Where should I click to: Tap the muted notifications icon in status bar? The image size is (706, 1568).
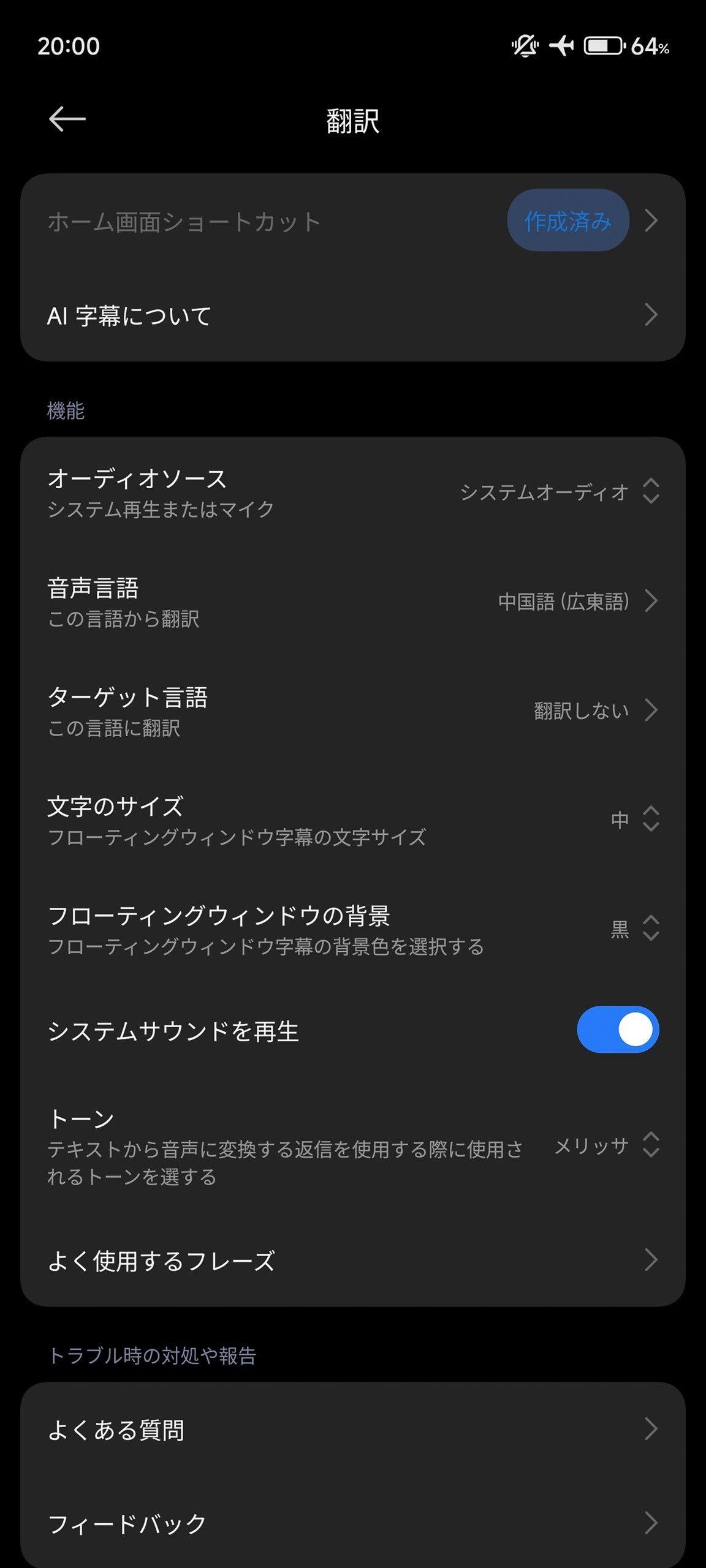(526, 45)
